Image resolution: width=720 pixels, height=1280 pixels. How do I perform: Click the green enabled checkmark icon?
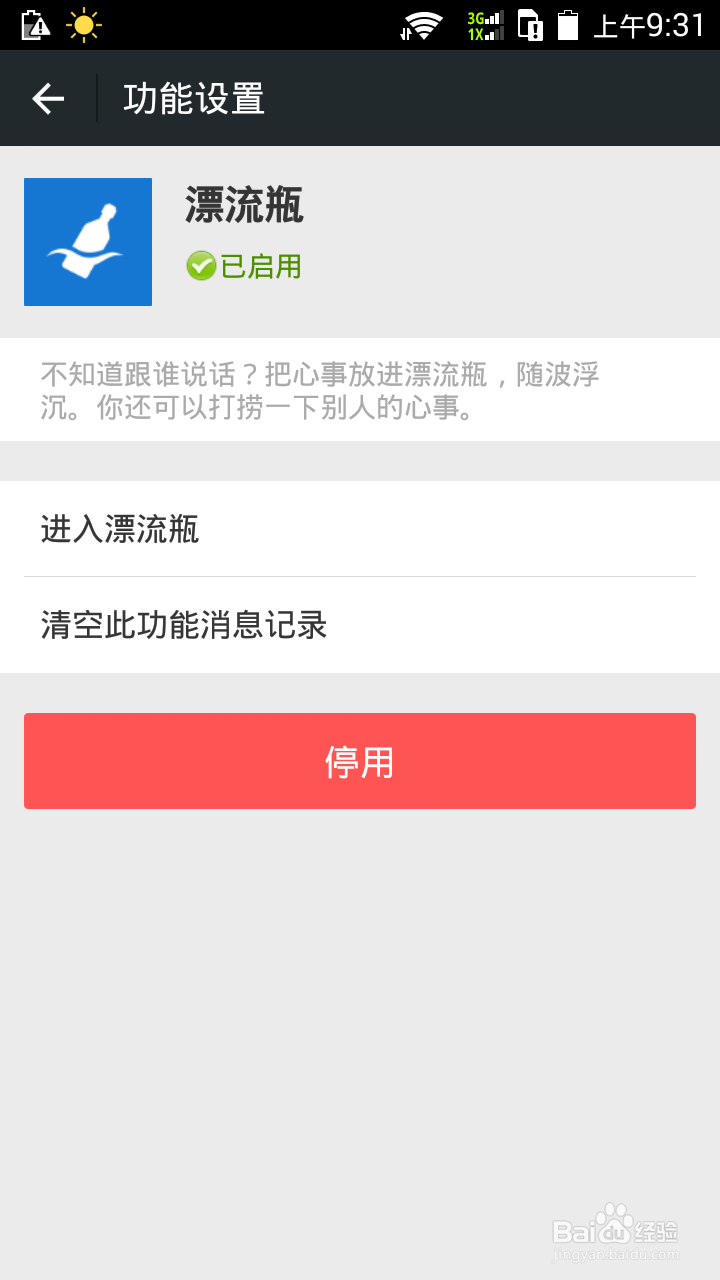(x=200, y=266)
